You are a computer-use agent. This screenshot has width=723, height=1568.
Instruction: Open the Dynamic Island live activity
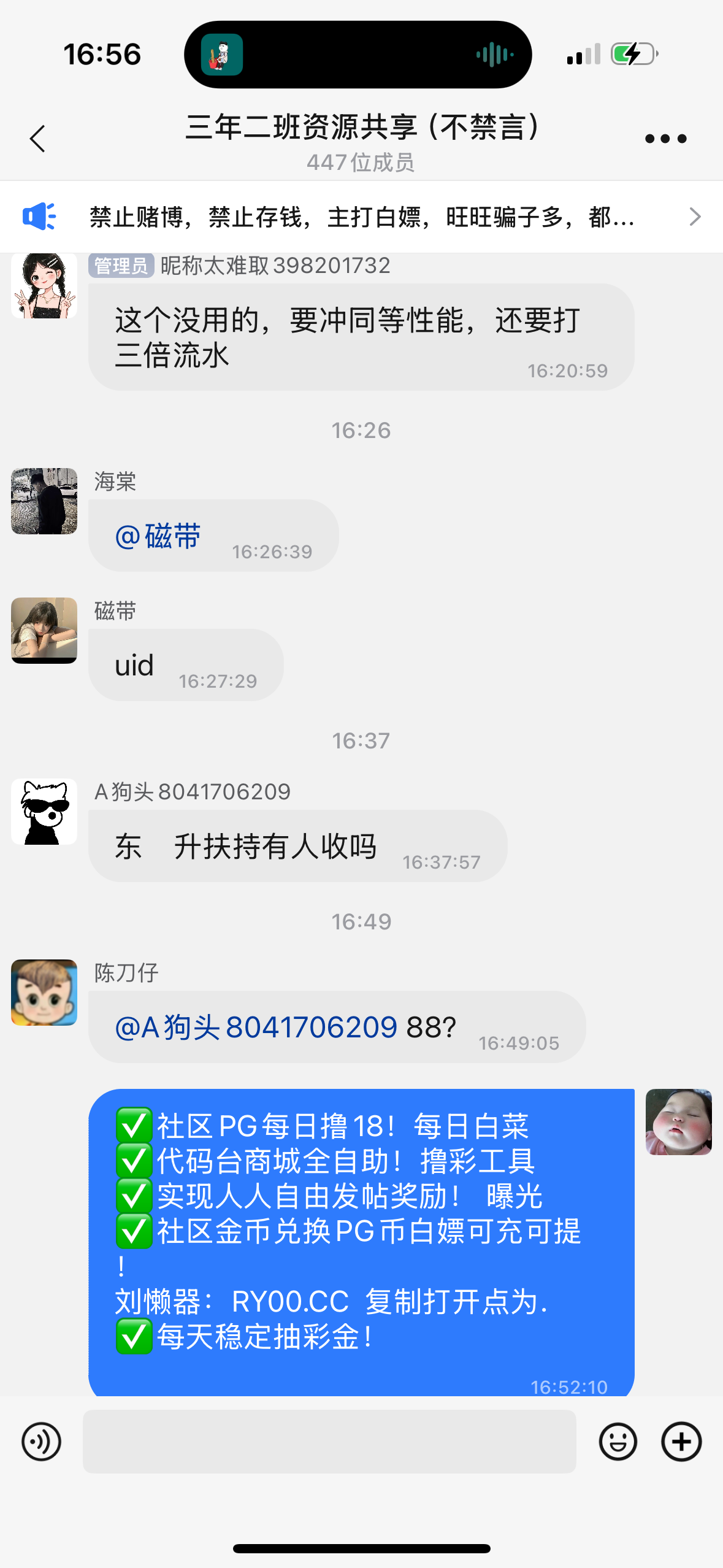pyautogui.click(x=358, y=55)
